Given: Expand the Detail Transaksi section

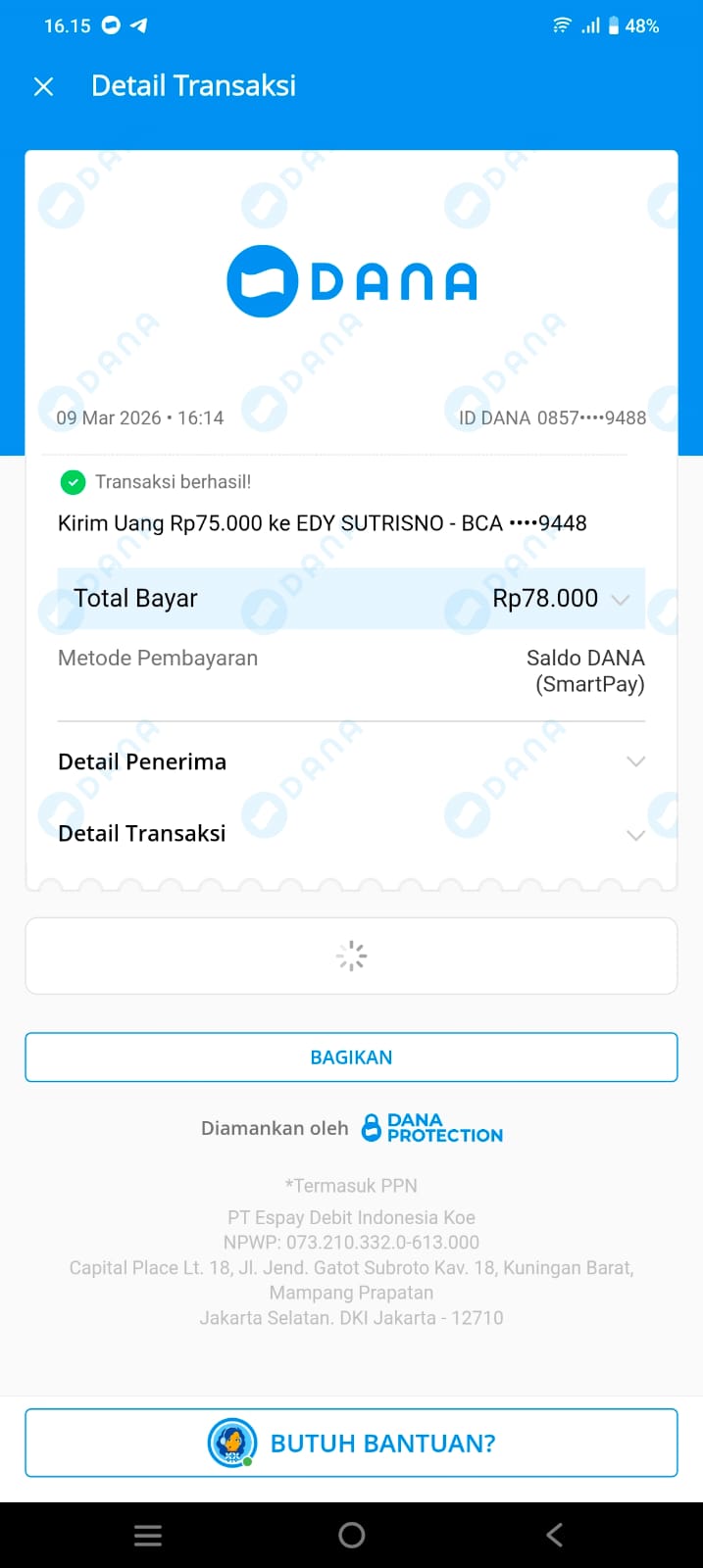Looking at the screenshot, I should point(635,834).
